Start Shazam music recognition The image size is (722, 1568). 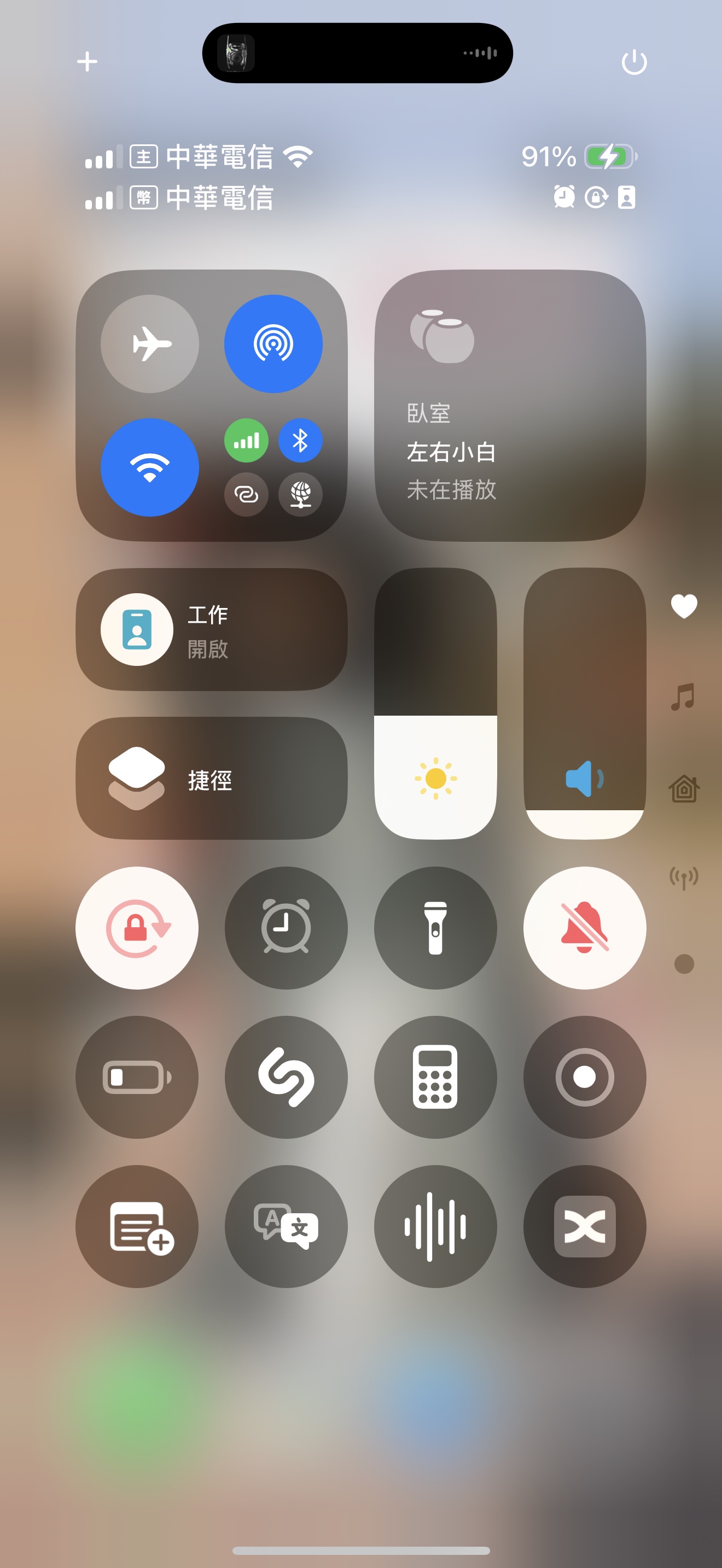pyautogui.click(x=286, y=1077)
